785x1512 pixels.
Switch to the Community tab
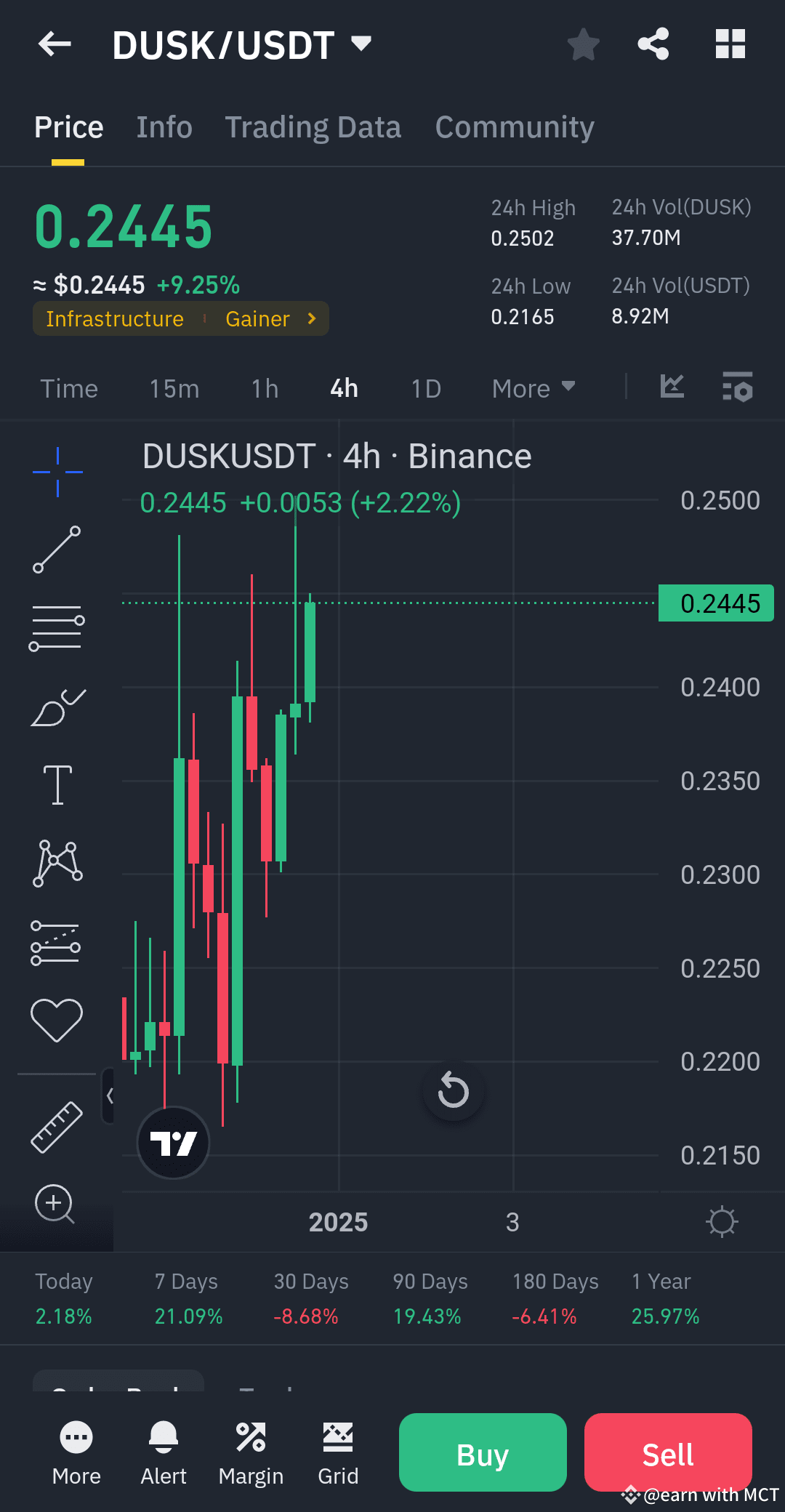pyautogui.click(x=514, y=126)
